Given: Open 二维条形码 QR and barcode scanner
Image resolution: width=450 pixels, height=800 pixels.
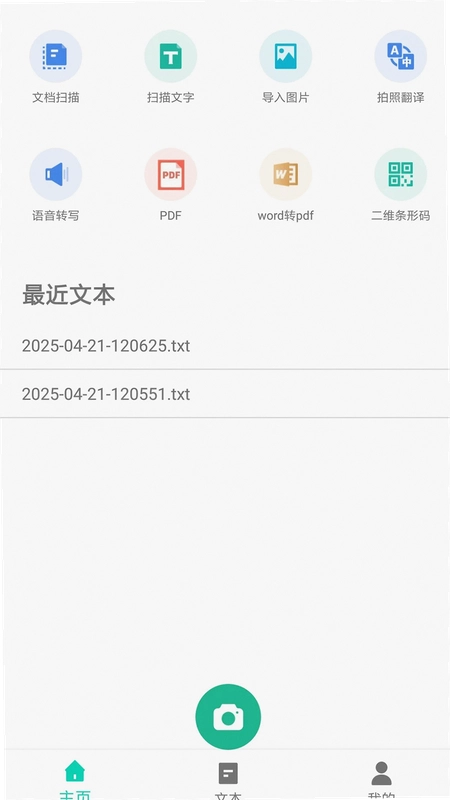Looking at the screenshot, I should click(x=401, y=185).
